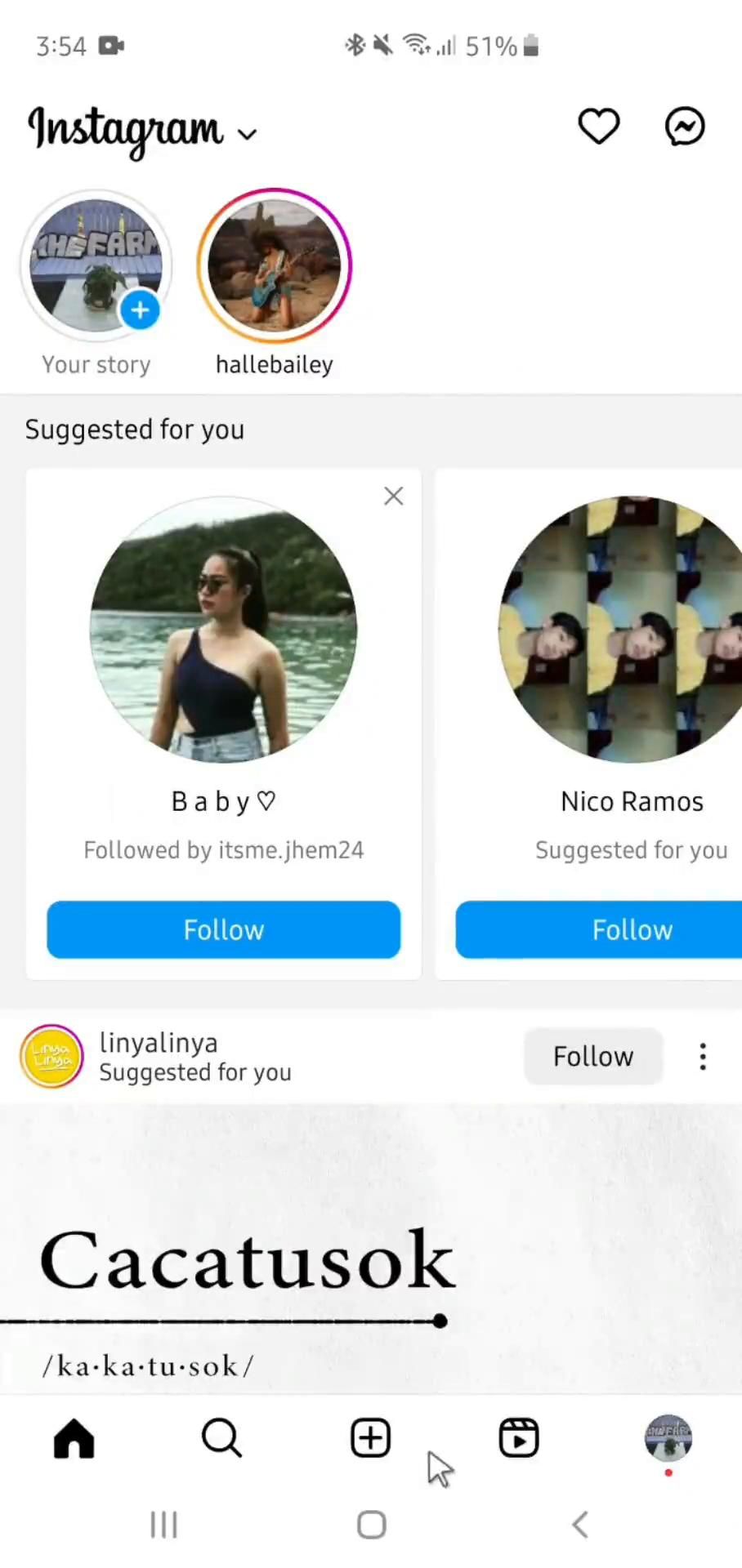Tap the system back button
This screenshot has width=742, height=1568.
point(580,1525)
